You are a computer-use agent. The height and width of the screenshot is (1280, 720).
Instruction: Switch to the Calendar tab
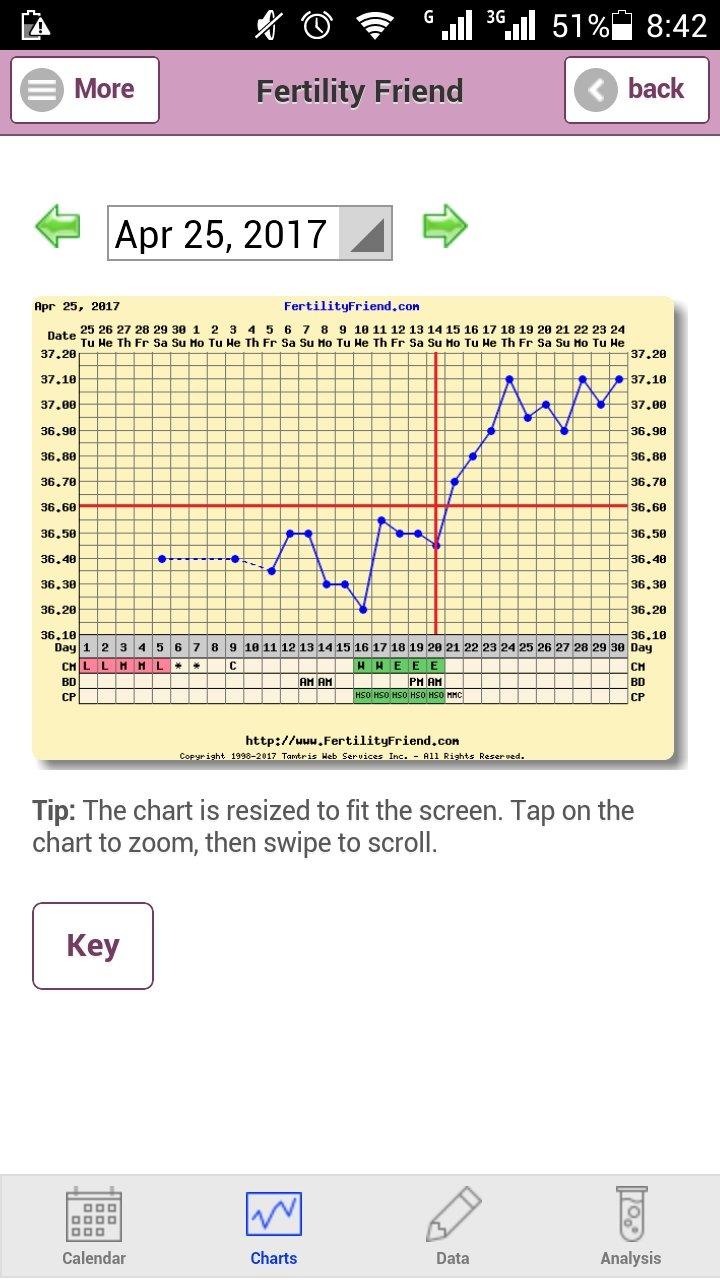point(94,1228)
